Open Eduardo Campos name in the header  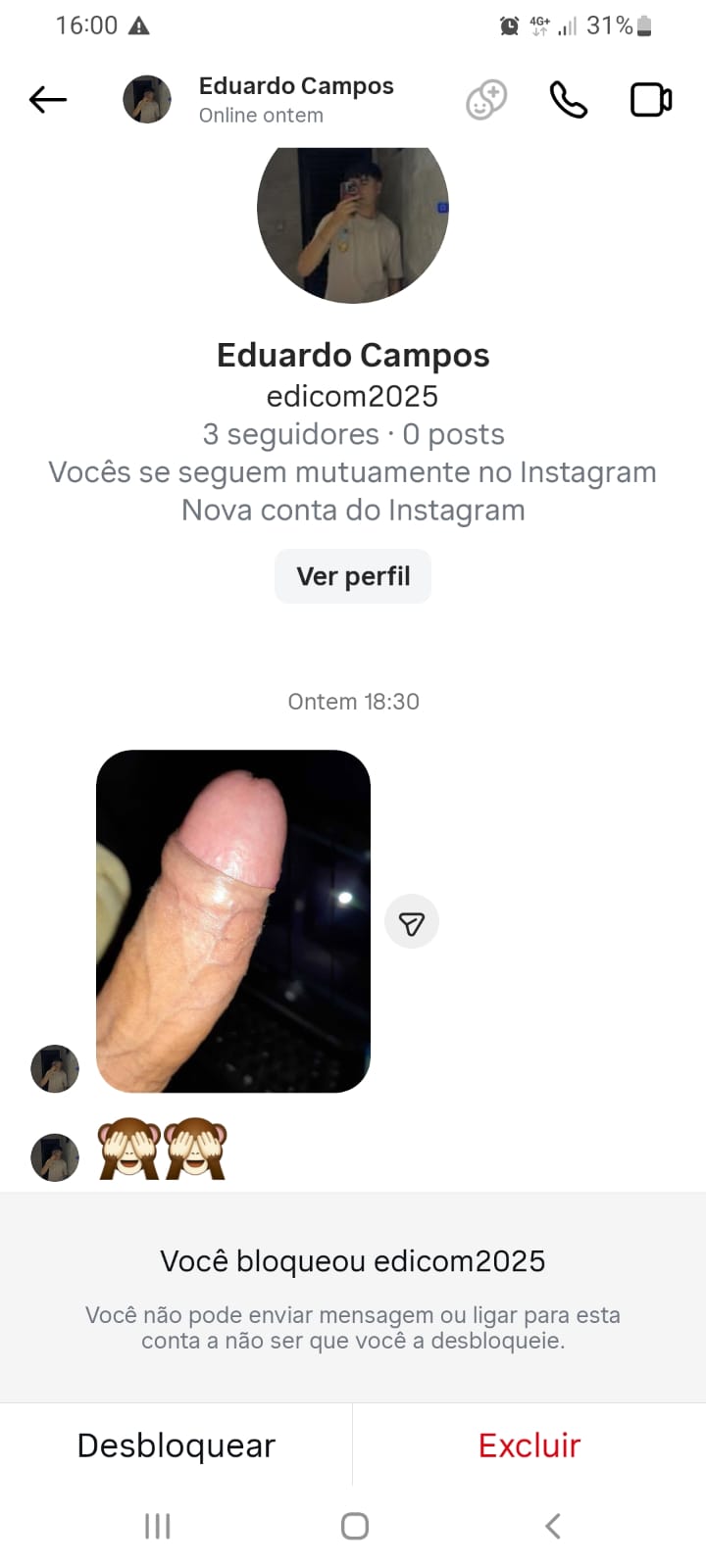click(296, 86)
